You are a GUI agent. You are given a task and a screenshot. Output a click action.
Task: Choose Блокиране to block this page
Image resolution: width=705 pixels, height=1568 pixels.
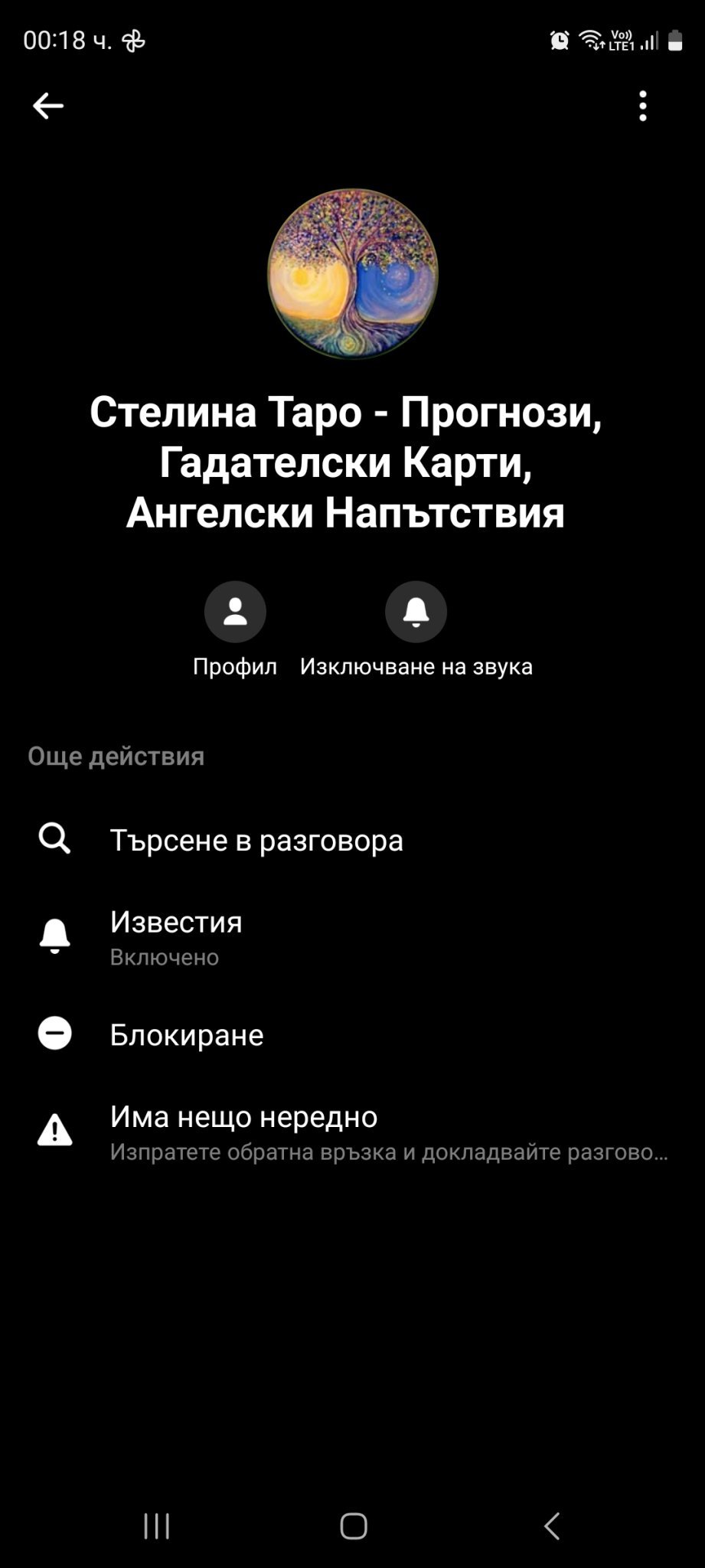coord(352,1034)
